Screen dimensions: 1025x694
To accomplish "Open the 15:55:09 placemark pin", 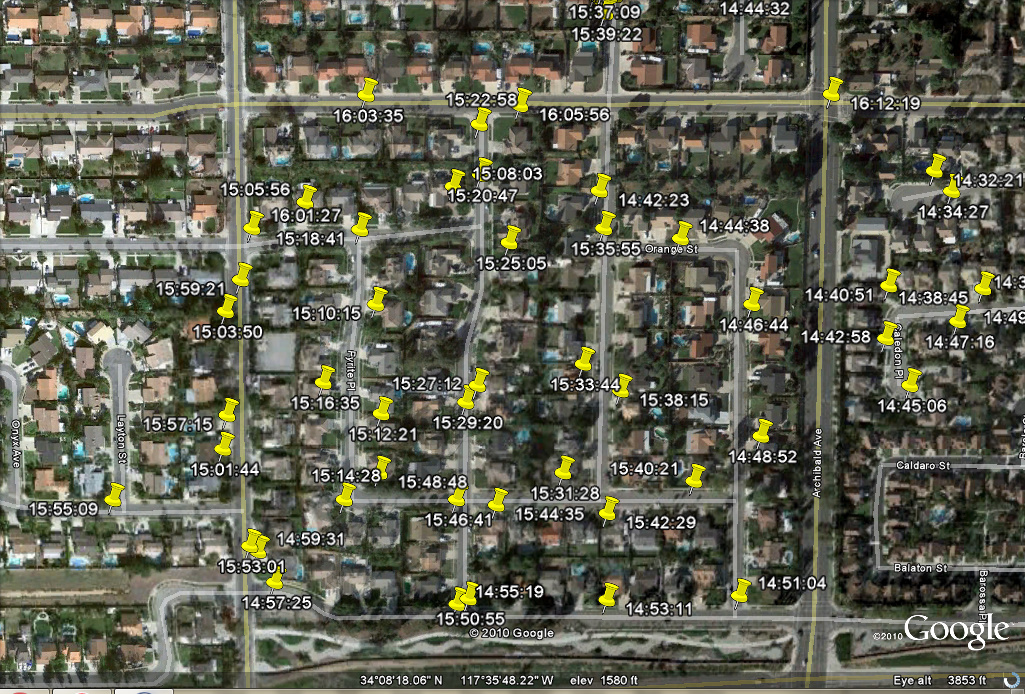I will click(115, 495).
